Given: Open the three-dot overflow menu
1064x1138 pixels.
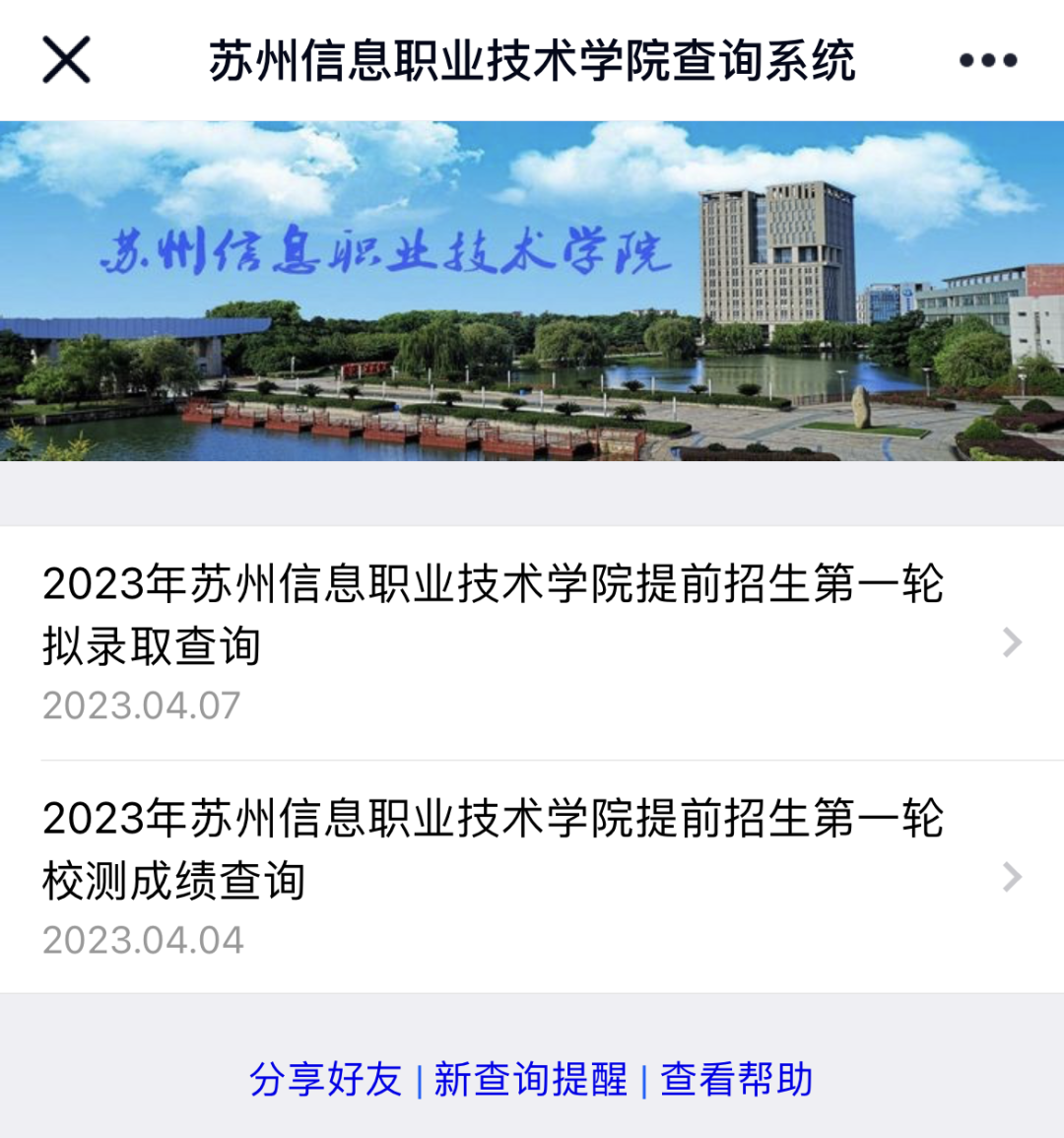Looking at the screenshot, I should coord(988,60).
